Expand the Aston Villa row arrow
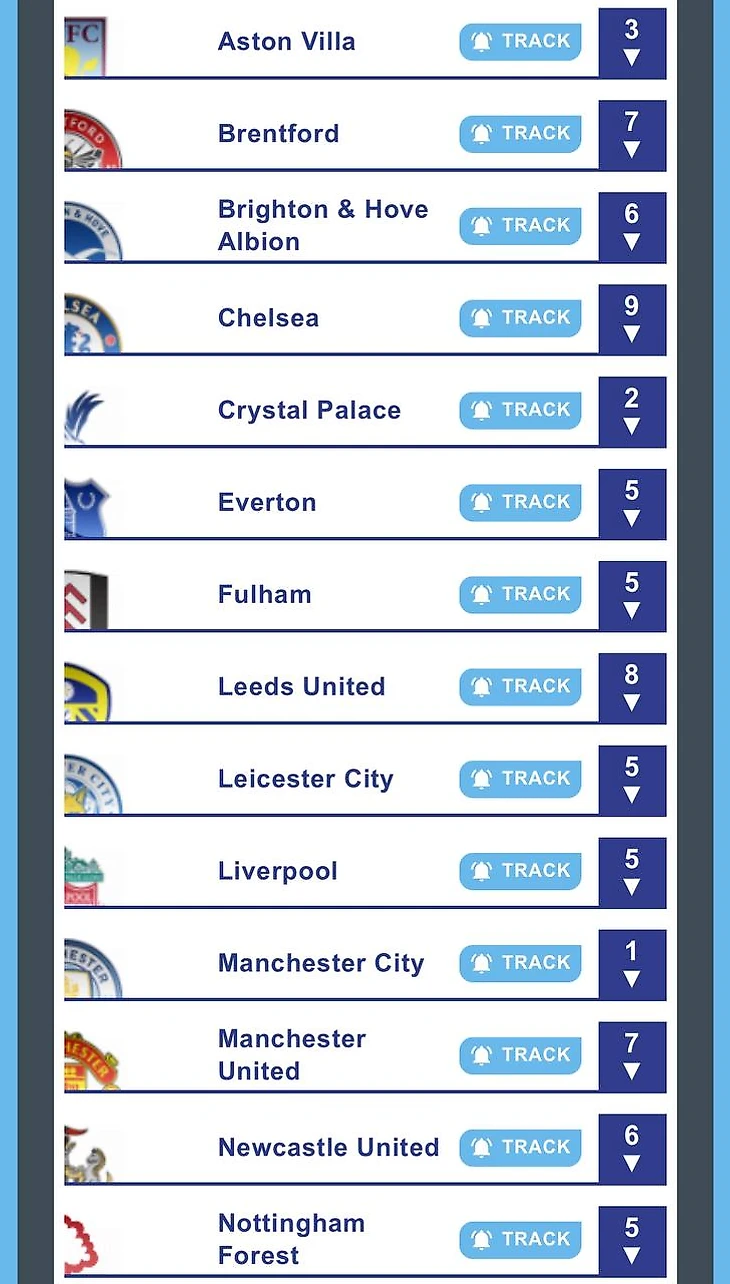The image size is (730, 1284). [x=631, y=56]
